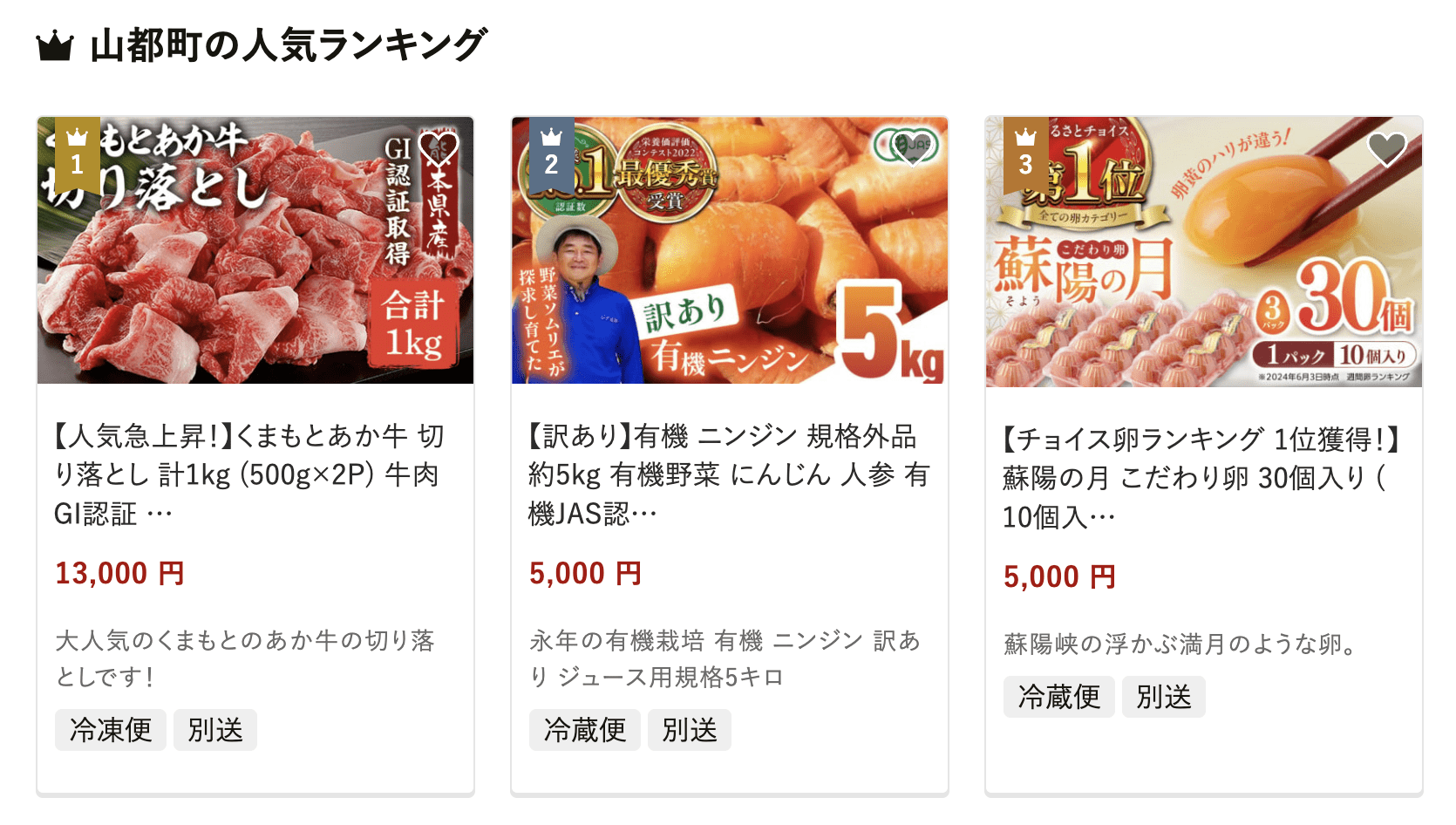Open the 蘇陽の月 こだわり卵 30個 card
Image resolution: width=1456 pixels, height=825 pixels.
pyautogui.click(x=1203, y=477)
